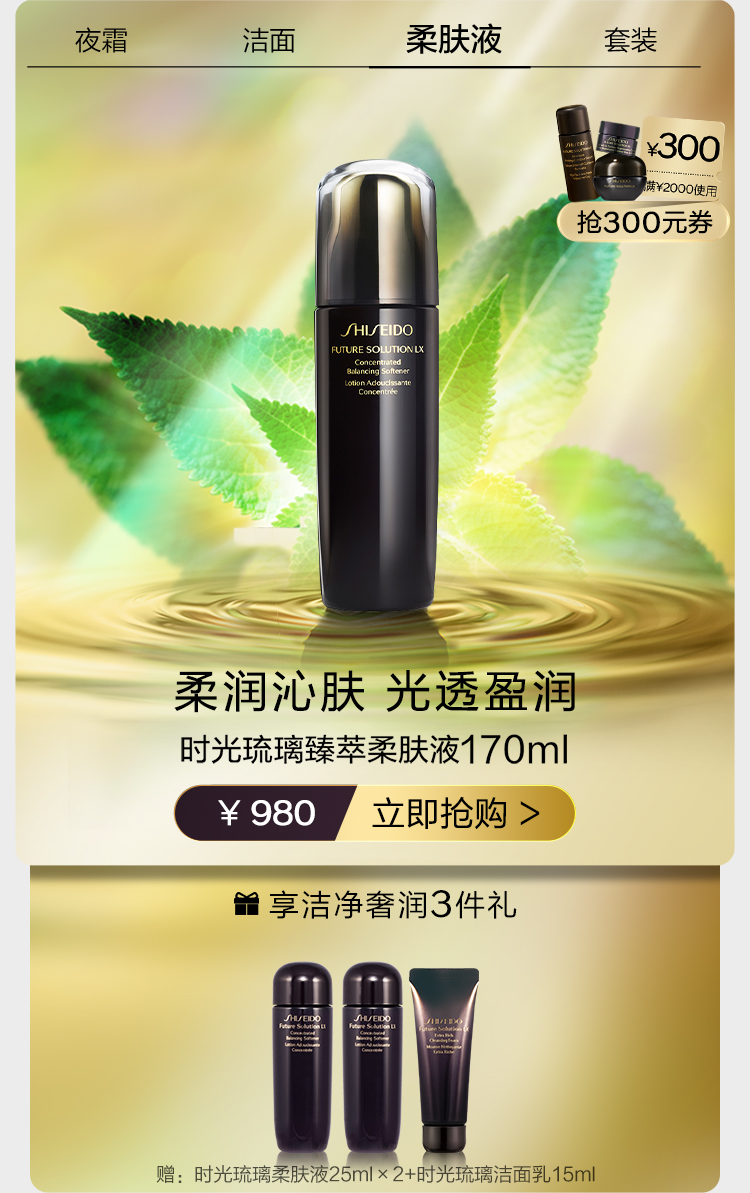Open the 套装 tab
This screenshot has width=750, height=1193.
click(x=630, y=41)
